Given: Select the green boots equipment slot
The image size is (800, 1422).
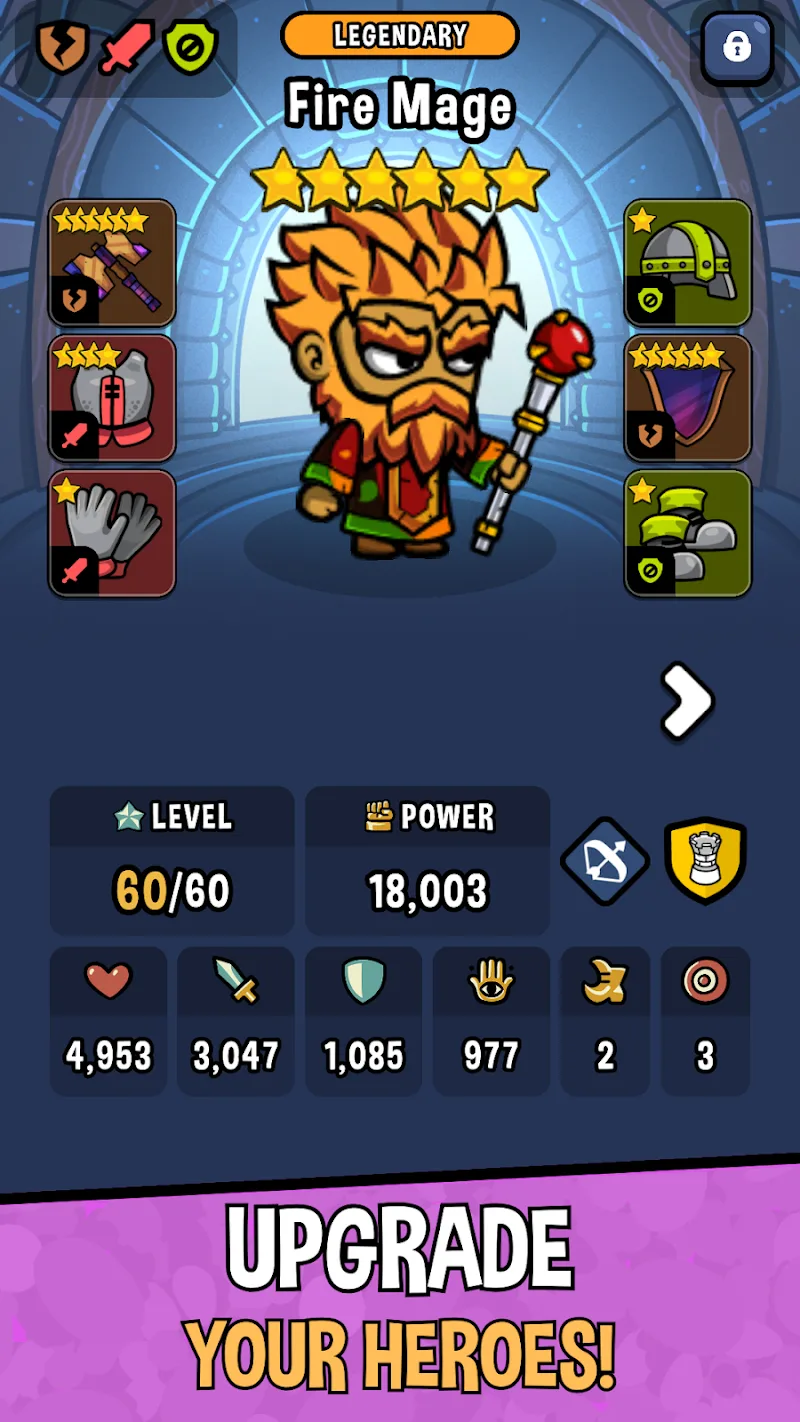Looking at the screenshot, I should pos(688,533).
